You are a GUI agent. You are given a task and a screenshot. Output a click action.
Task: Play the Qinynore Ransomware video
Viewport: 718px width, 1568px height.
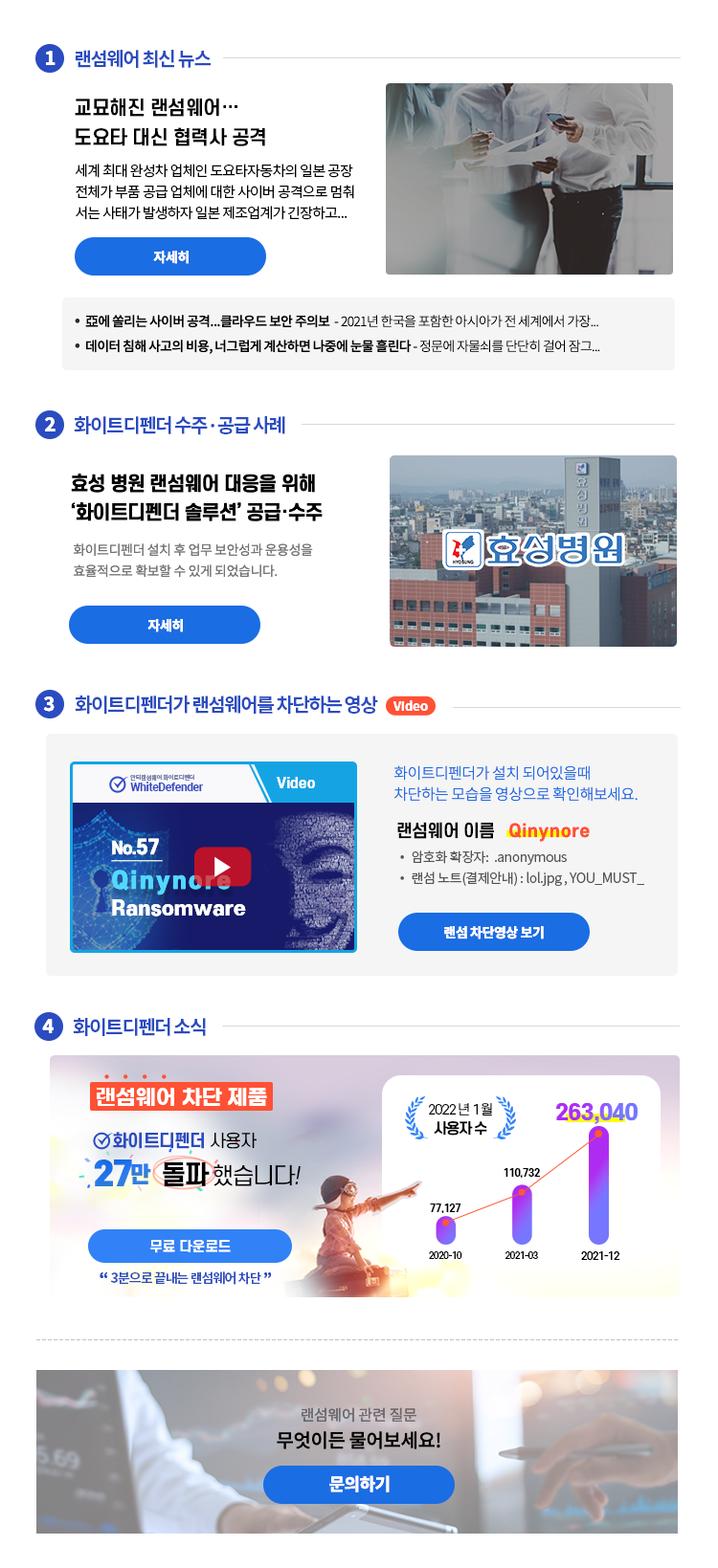point(222,867)
